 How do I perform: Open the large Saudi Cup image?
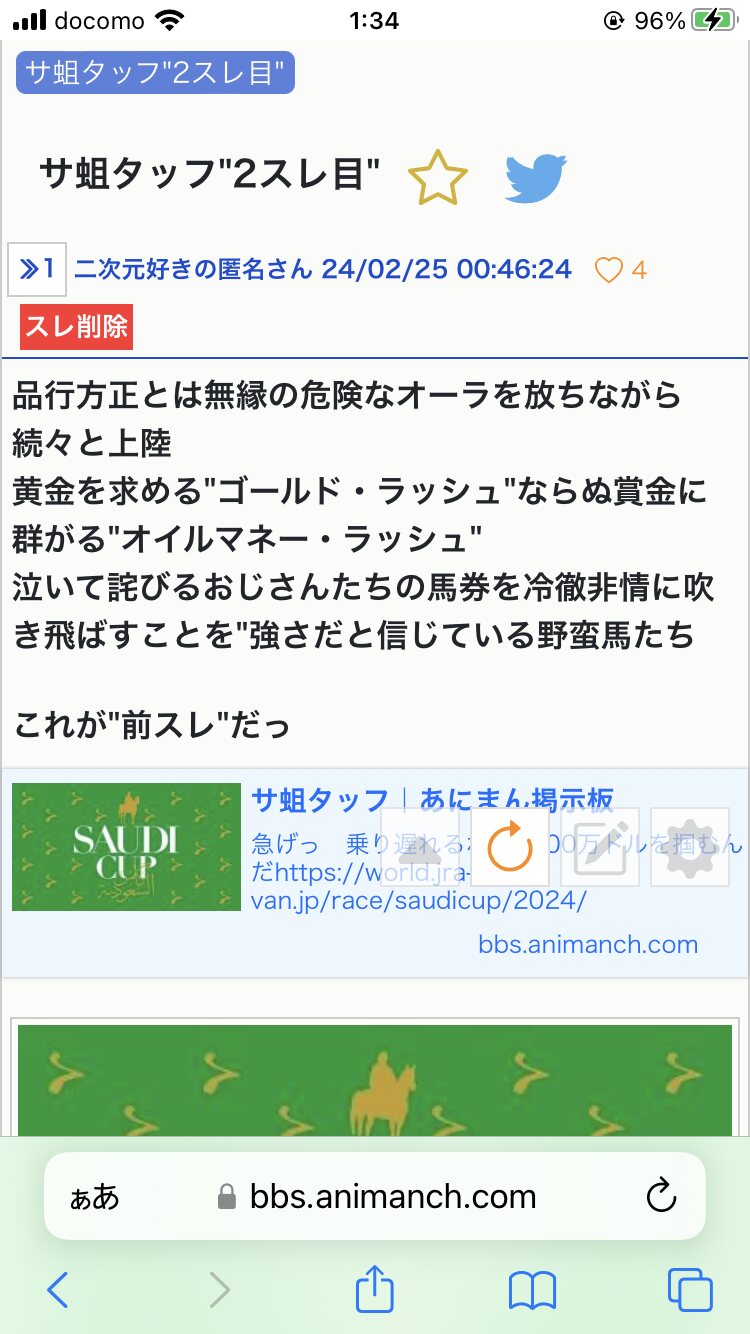click(x=375, y=1080)
